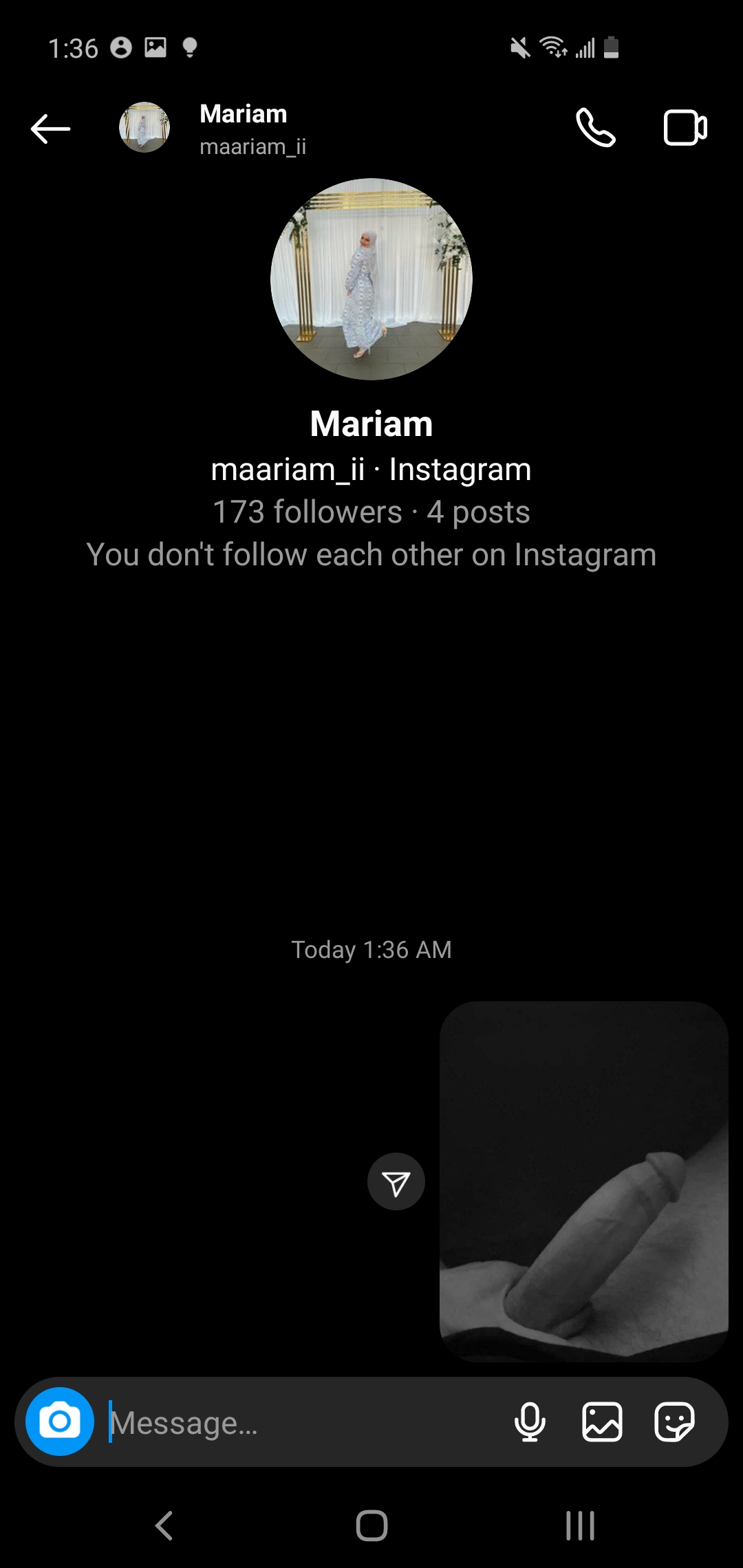
Task: Tap the system home button
Action: [371, 1525]
